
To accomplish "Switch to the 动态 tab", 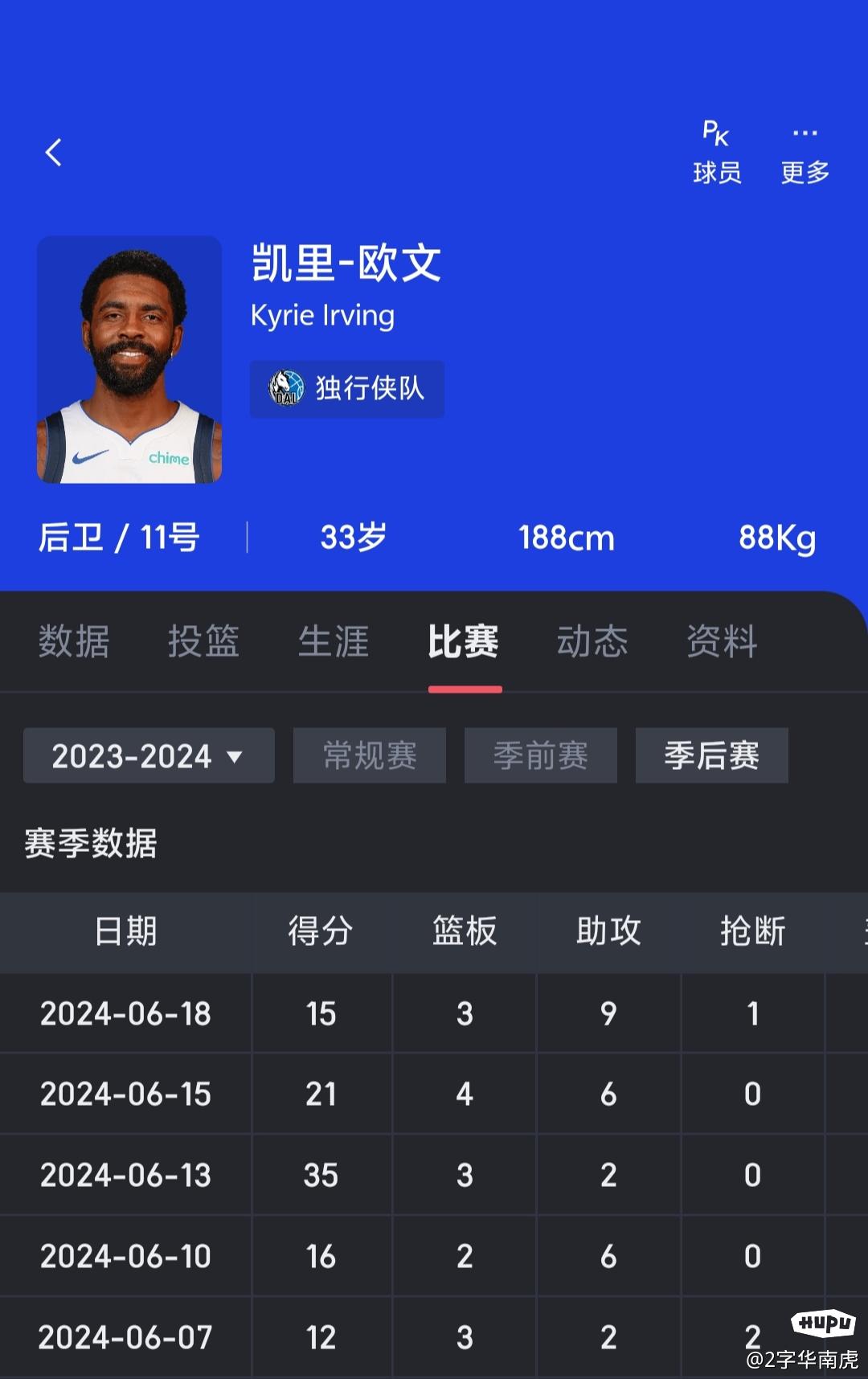I will click(592, 642).
